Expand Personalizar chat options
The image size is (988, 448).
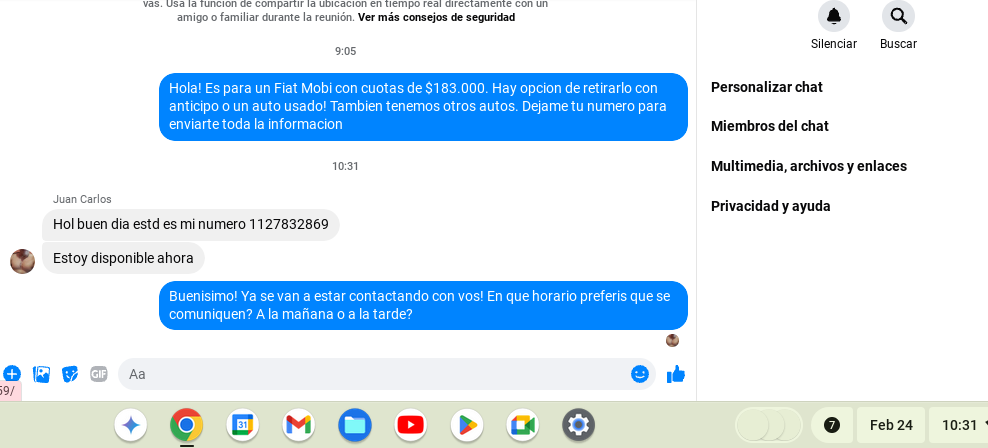pyautogui.click(x=767, y=87)
